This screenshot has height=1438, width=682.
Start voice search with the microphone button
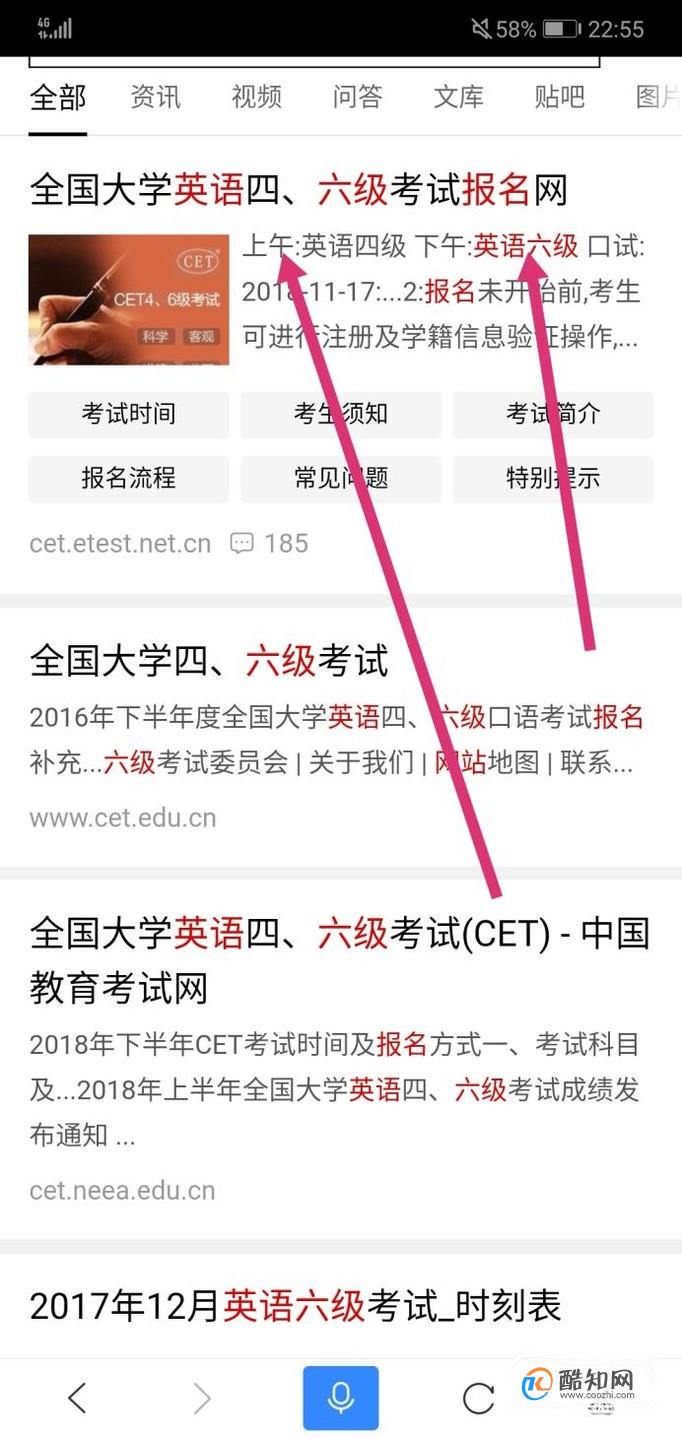(x=341, y=1398)
